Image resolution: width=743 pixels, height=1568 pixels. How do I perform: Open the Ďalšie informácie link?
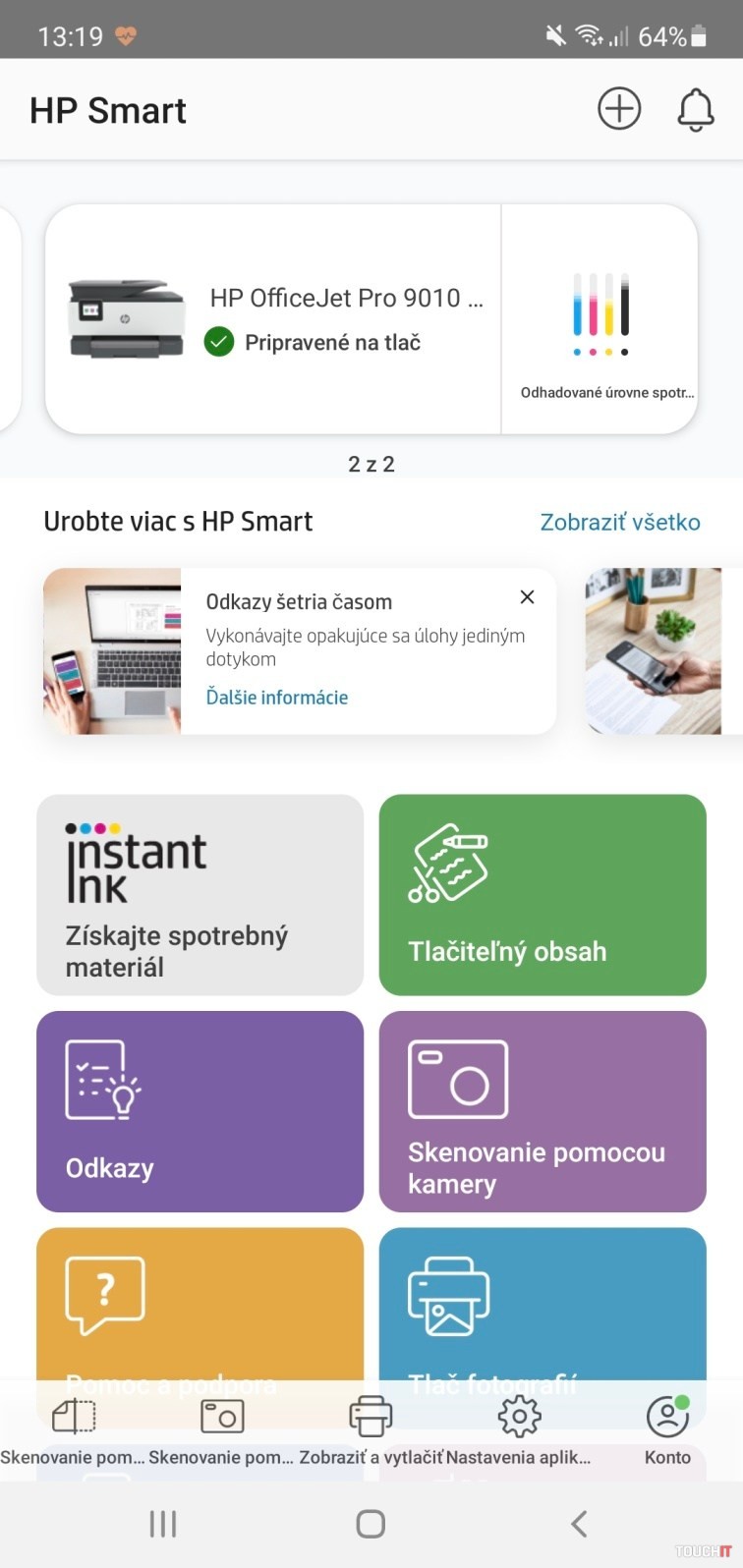pos(276,698)
